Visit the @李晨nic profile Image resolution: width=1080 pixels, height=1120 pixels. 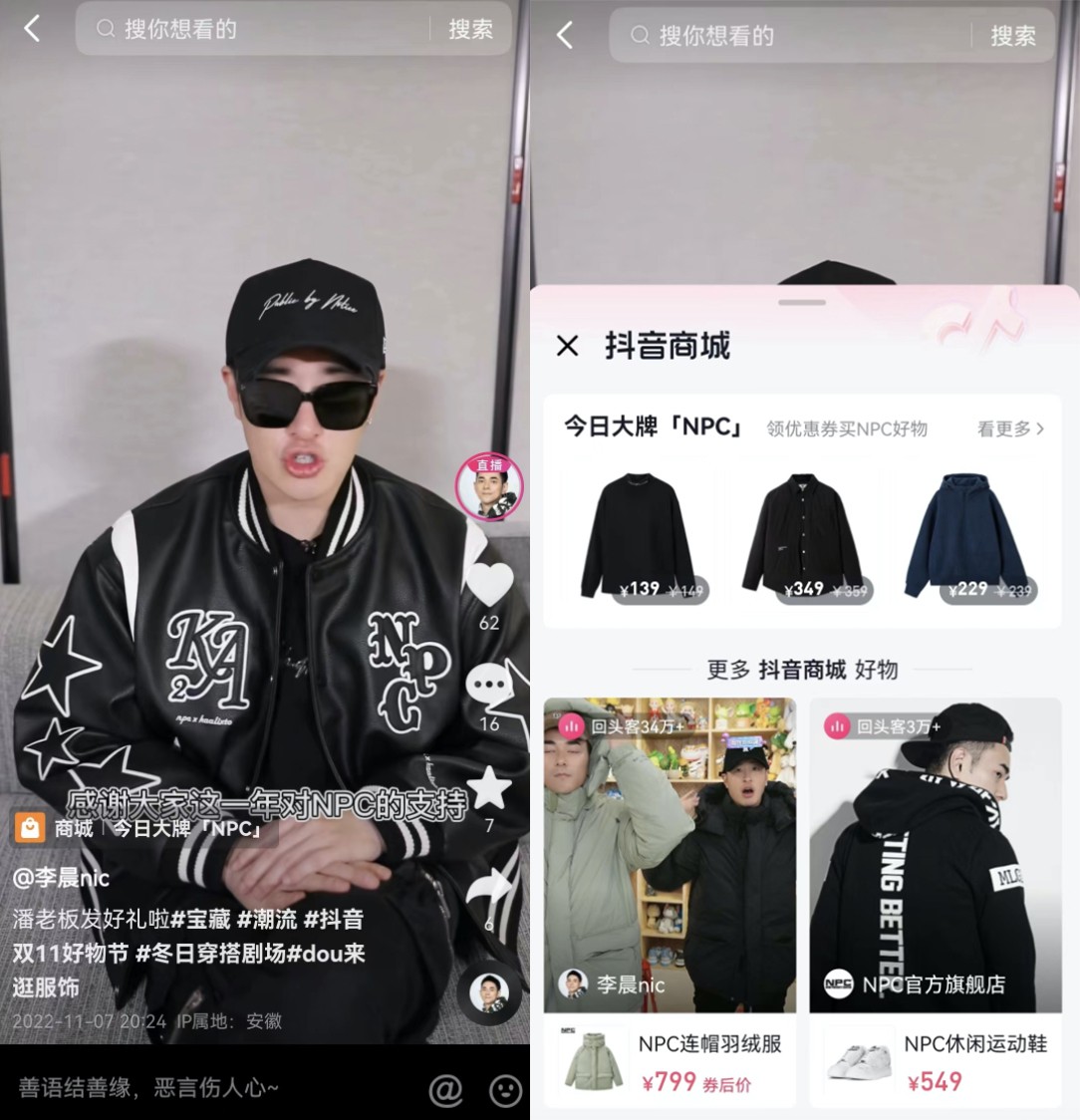point(62,878)
